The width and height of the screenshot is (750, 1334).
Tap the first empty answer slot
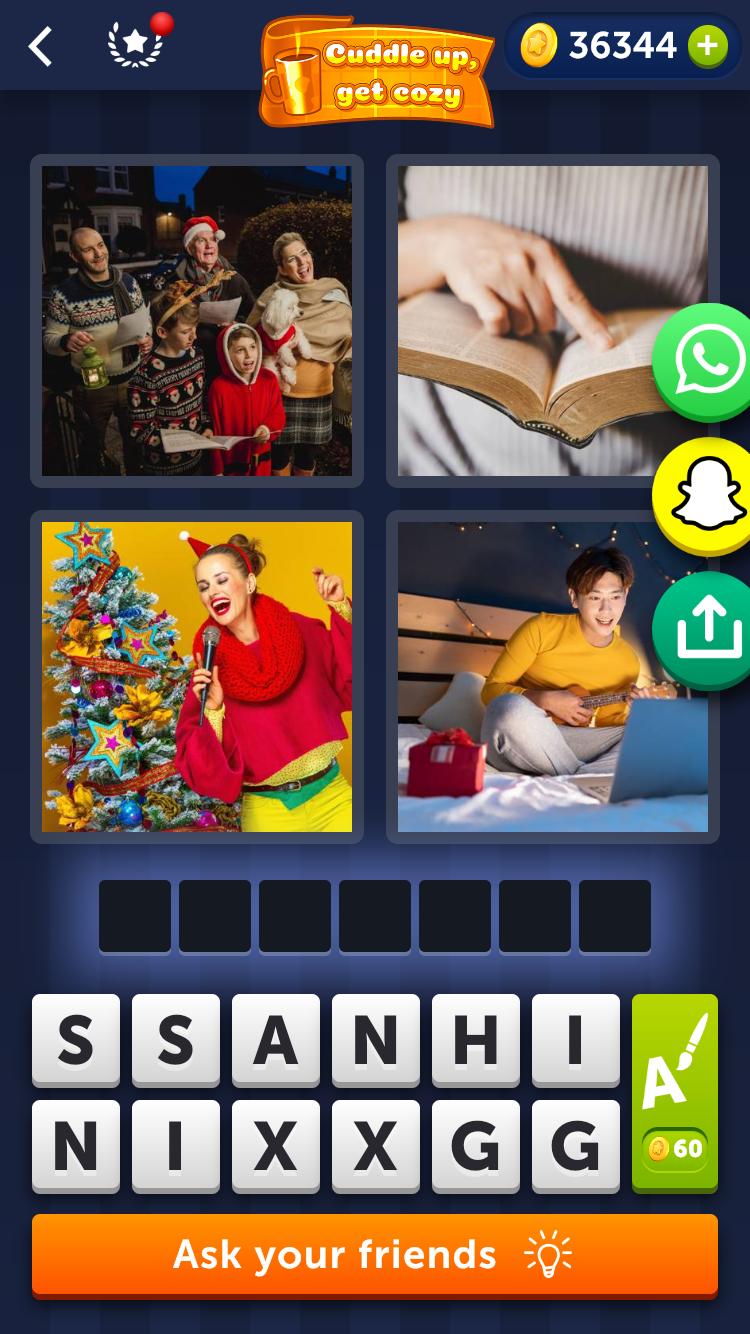(x=135, y=916)
